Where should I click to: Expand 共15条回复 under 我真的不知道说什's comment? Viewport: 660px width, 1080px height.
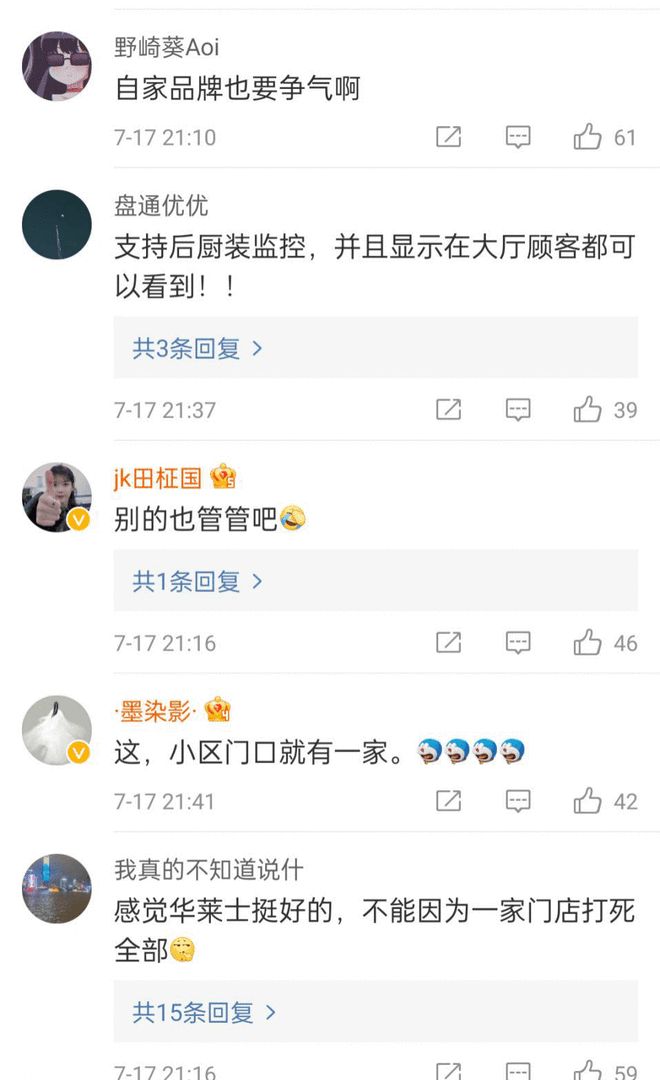204,1012
